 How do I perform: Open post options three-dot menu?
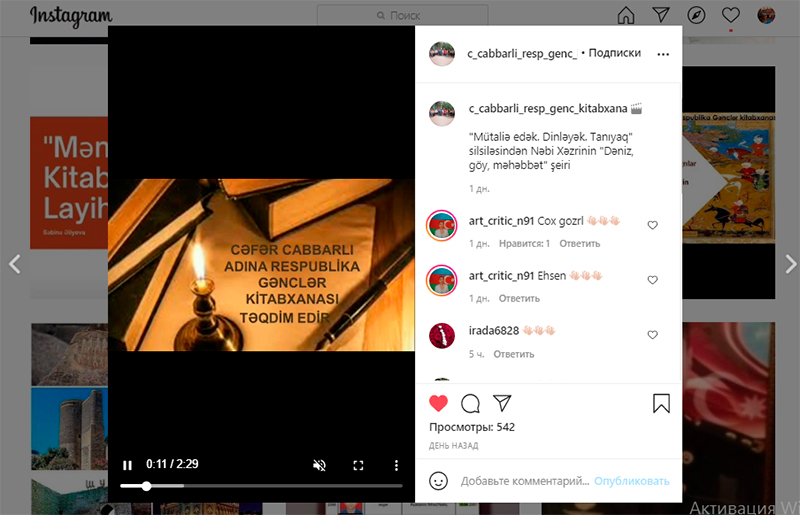click(663, 54)
